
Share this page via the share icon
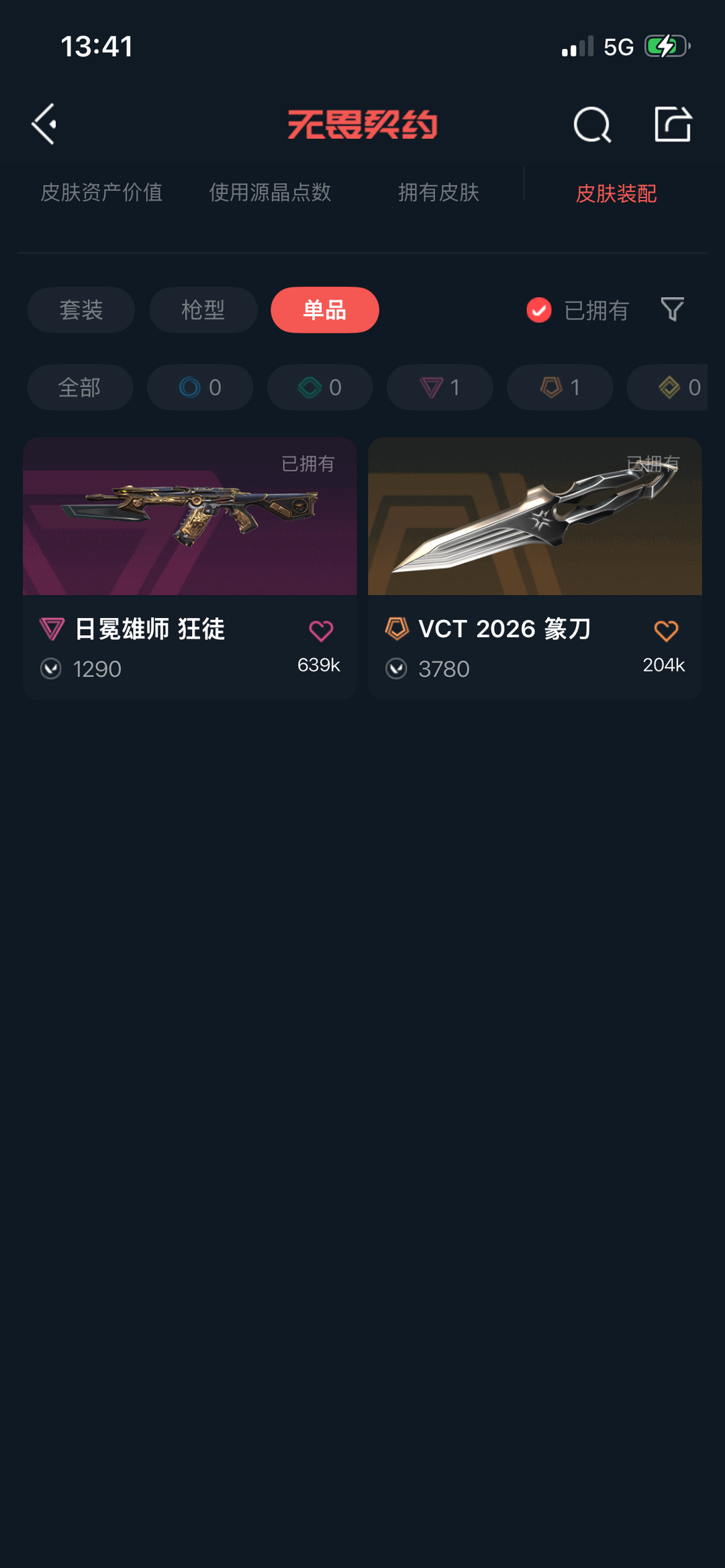(x=673, y=124)
